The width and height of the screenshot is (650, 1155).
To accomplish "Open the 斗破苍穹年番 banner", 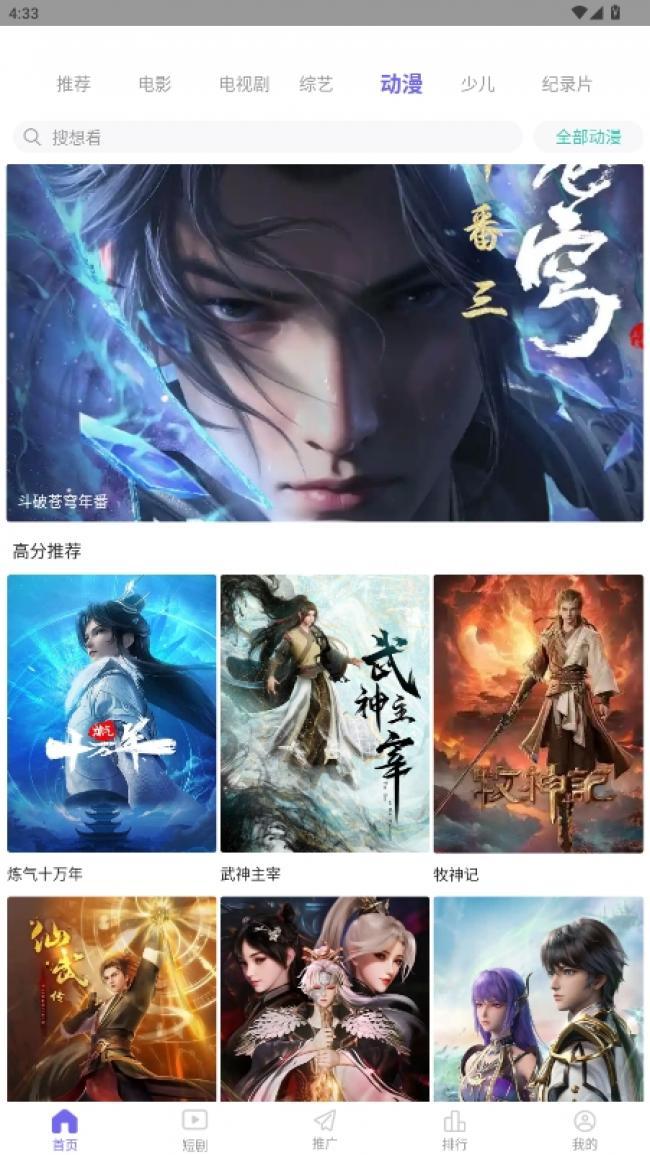I will (325, 342).
